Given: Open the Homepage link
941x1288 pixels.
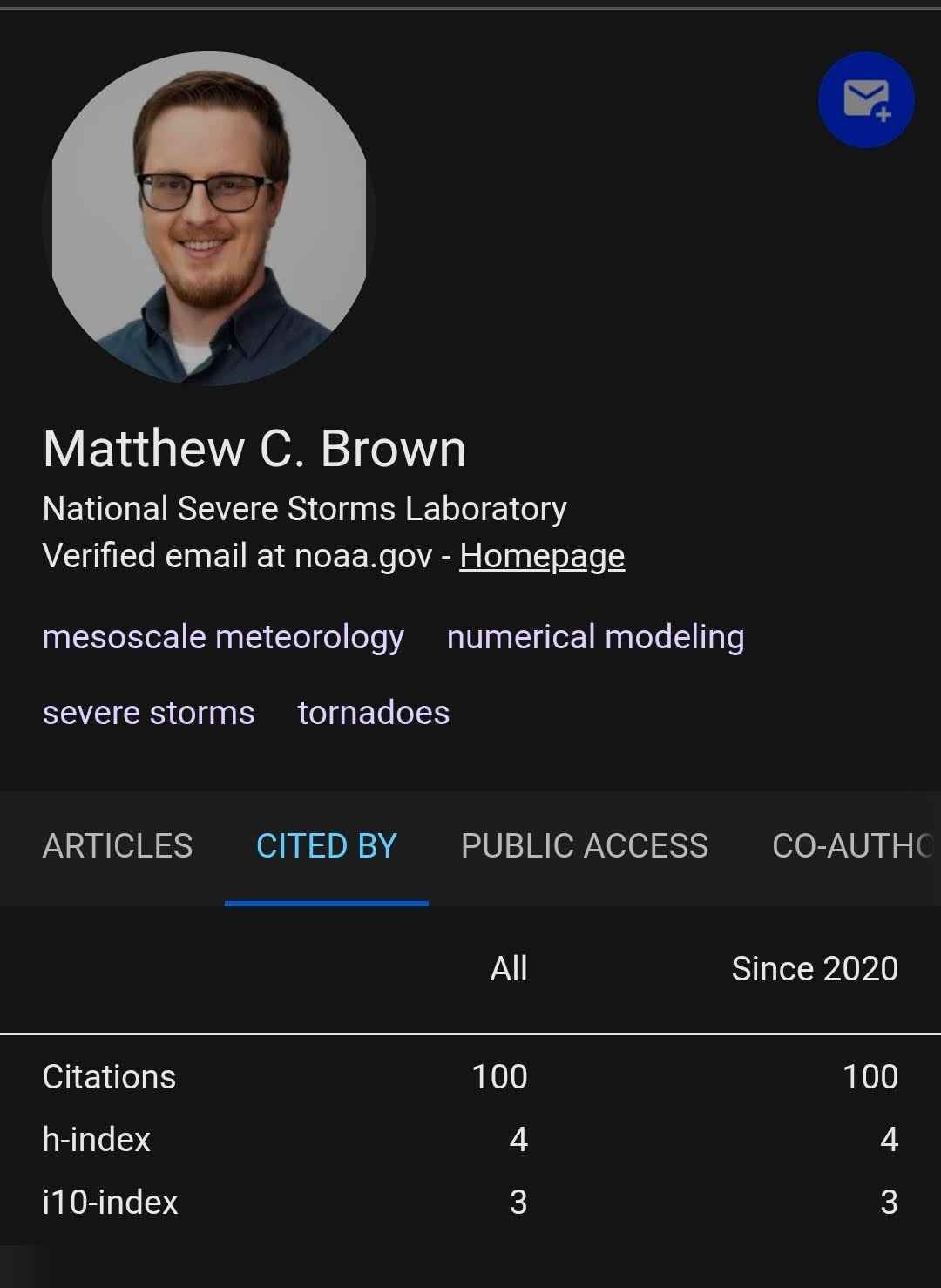Looking at the screenshot, I should pyautogui.click(x=542, y=556).
